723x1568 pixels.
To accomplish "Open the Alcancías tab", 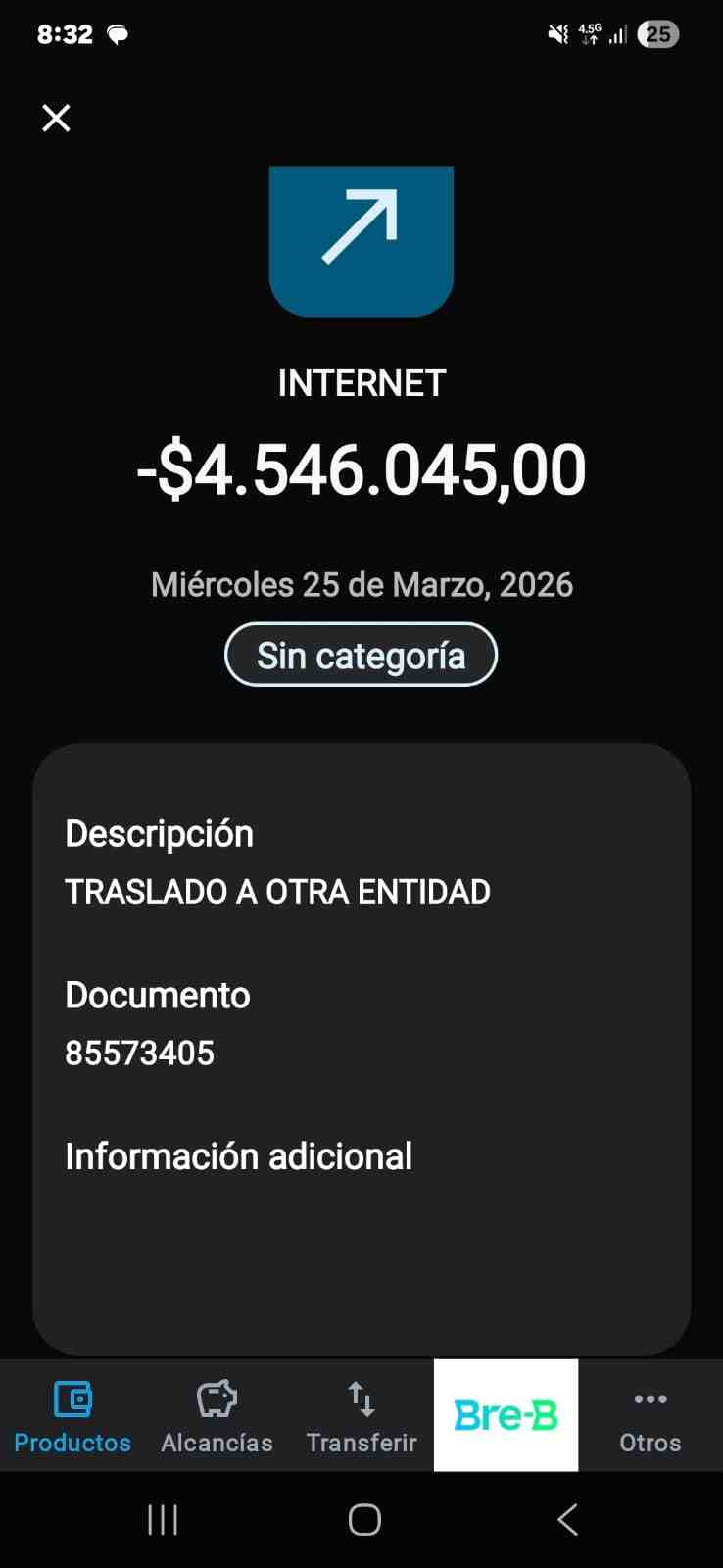I will click(x=217, y=1415).
